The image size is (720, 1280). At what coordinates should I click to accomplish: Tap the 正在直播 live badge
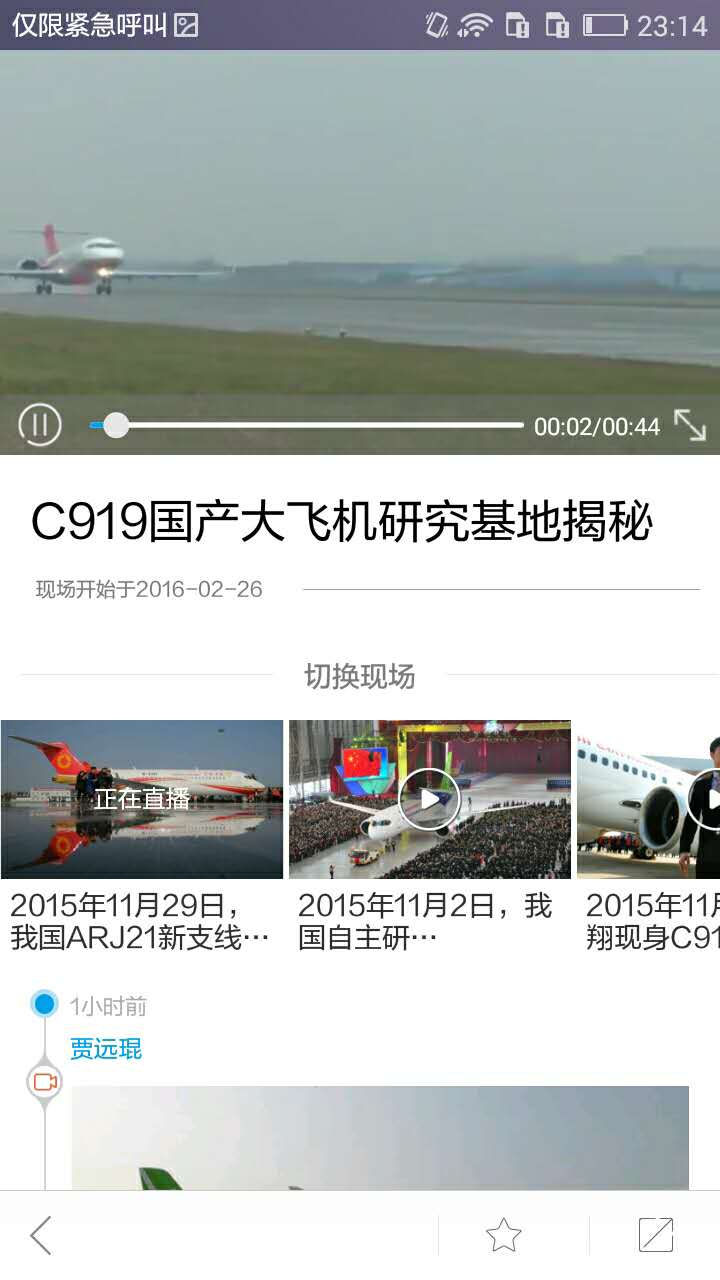141,800
